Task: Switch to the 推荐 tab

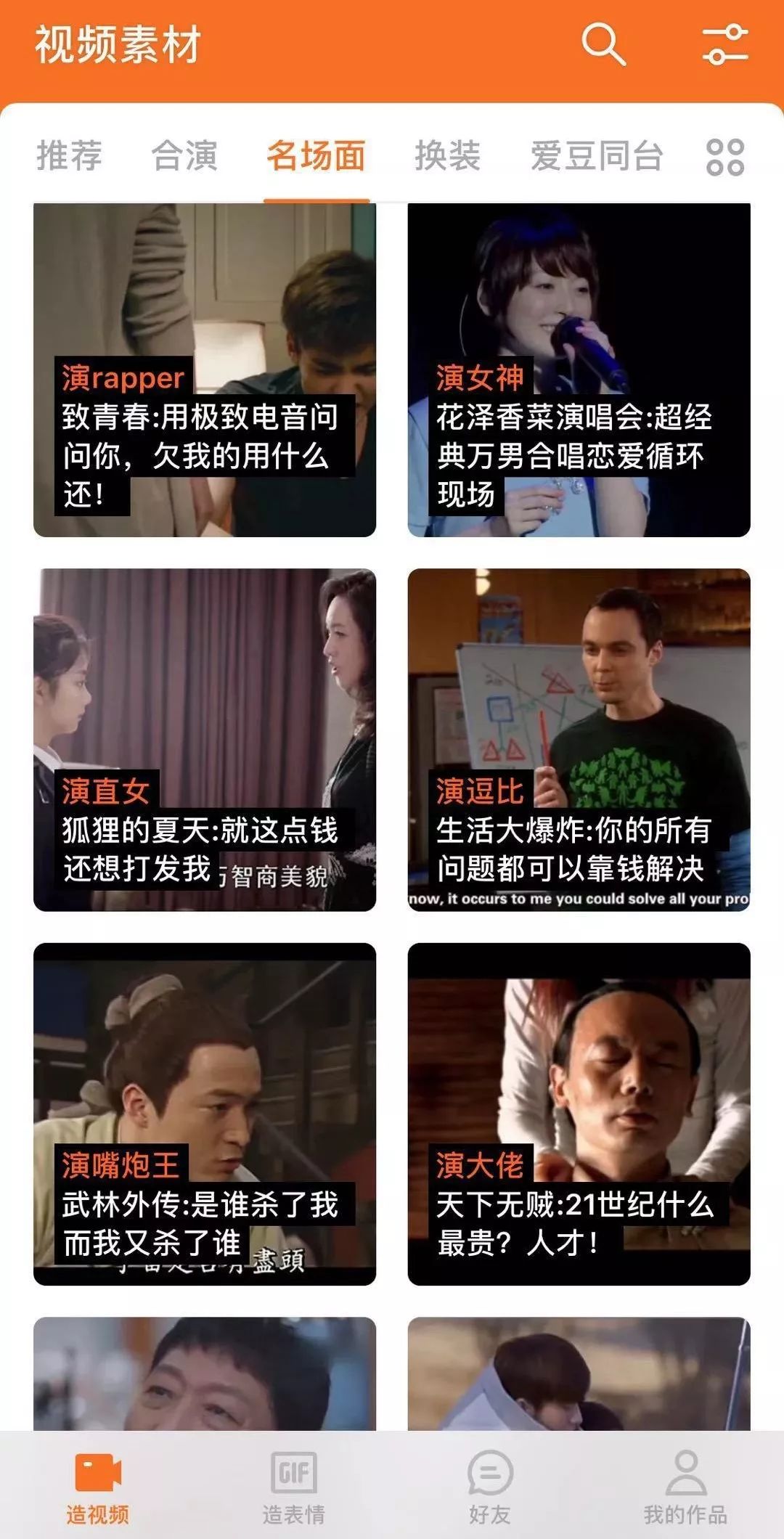Action: coord(69,156)
